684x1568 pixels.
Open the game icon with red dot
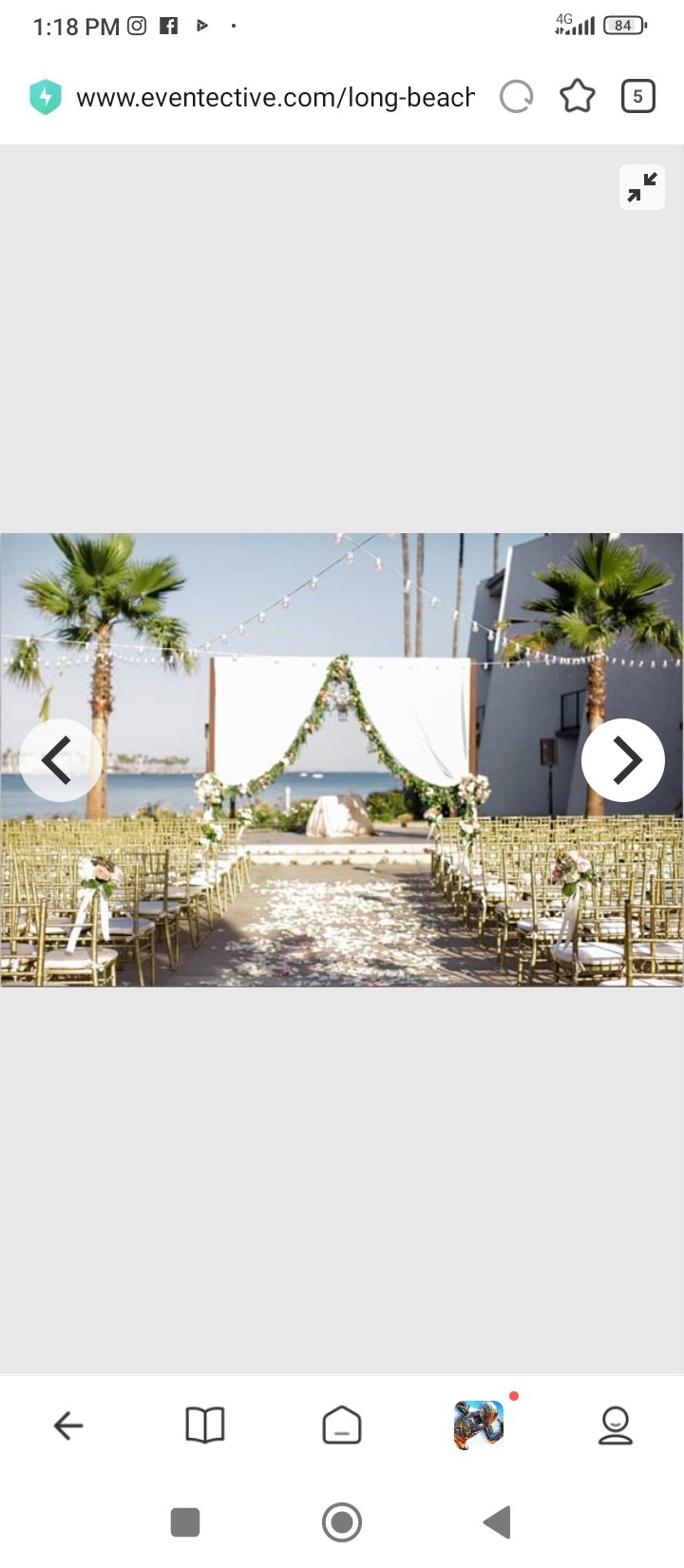point(479,1425)
